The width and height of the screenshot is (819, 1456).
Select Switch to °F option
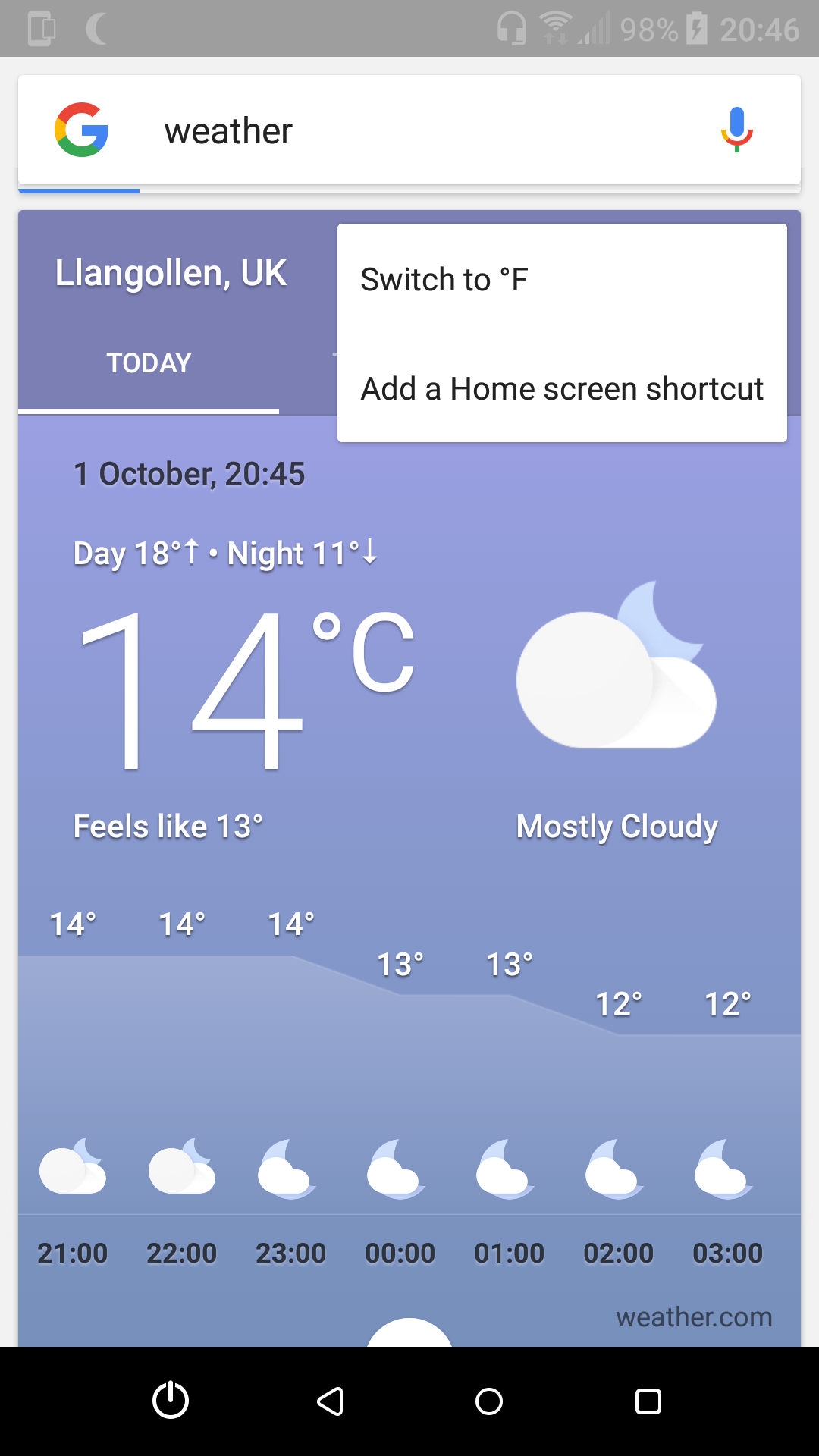562,279
